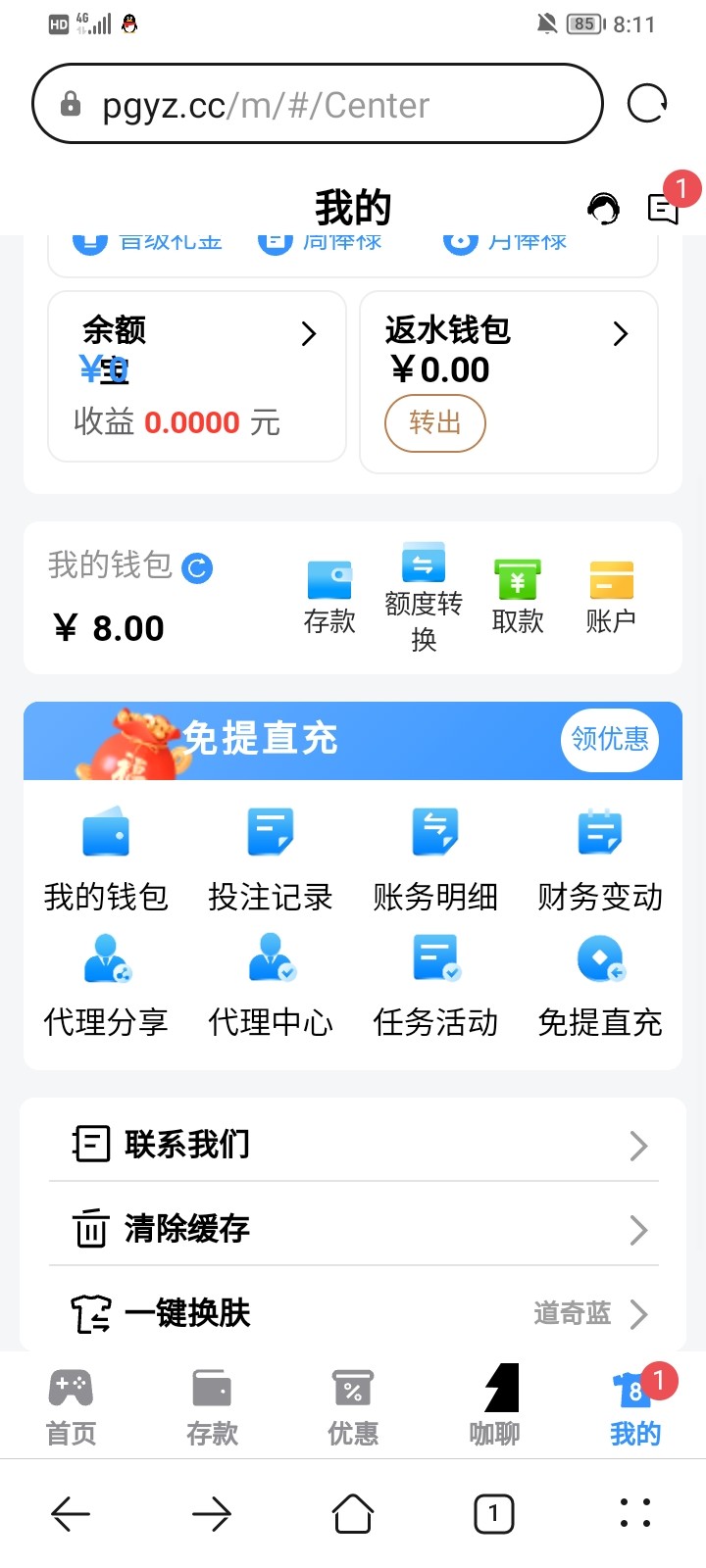
Task: Select the 清除缓存 row
Action: pos(353,1228)
